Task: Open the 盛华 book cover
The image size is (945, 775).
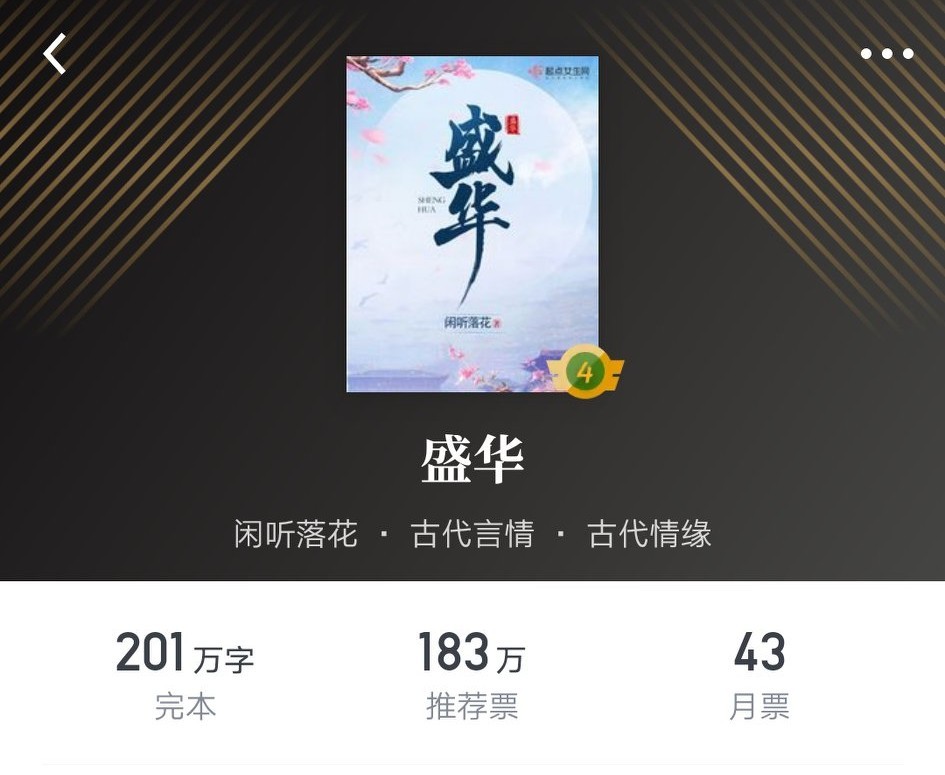Action: [472, 224]
